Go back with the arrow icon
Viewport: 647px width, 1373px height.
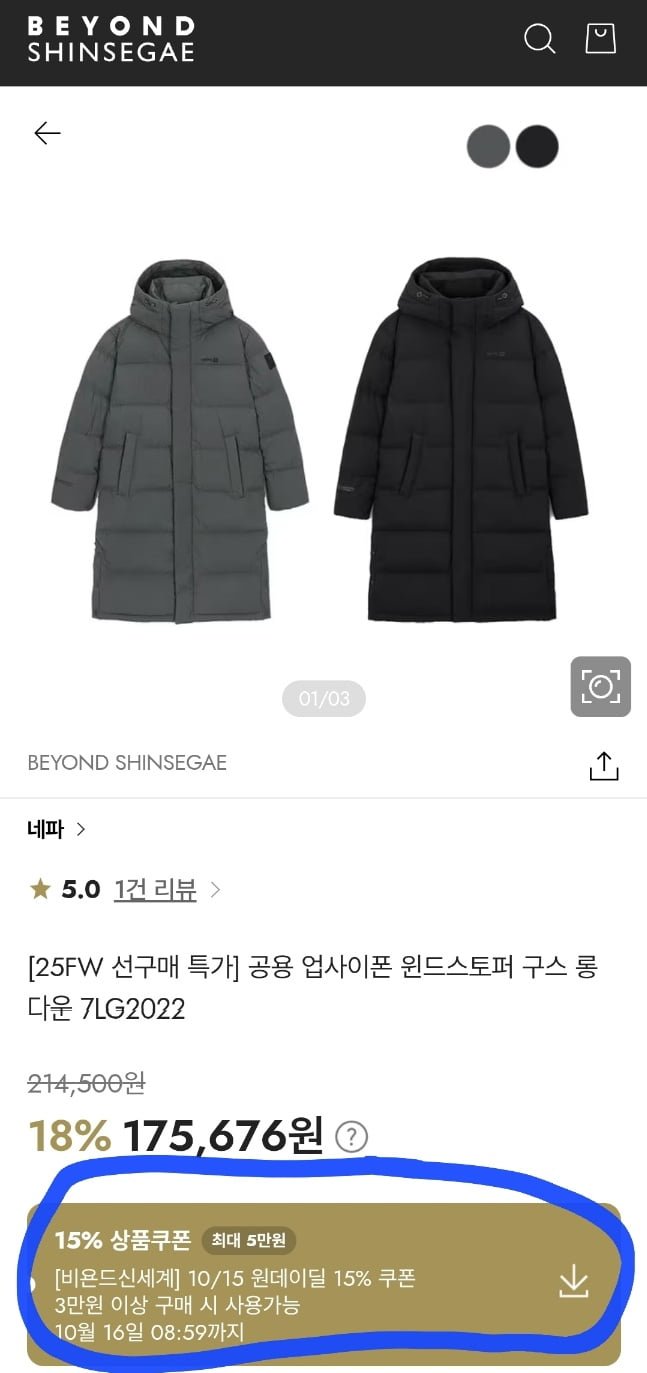[47, 133]
